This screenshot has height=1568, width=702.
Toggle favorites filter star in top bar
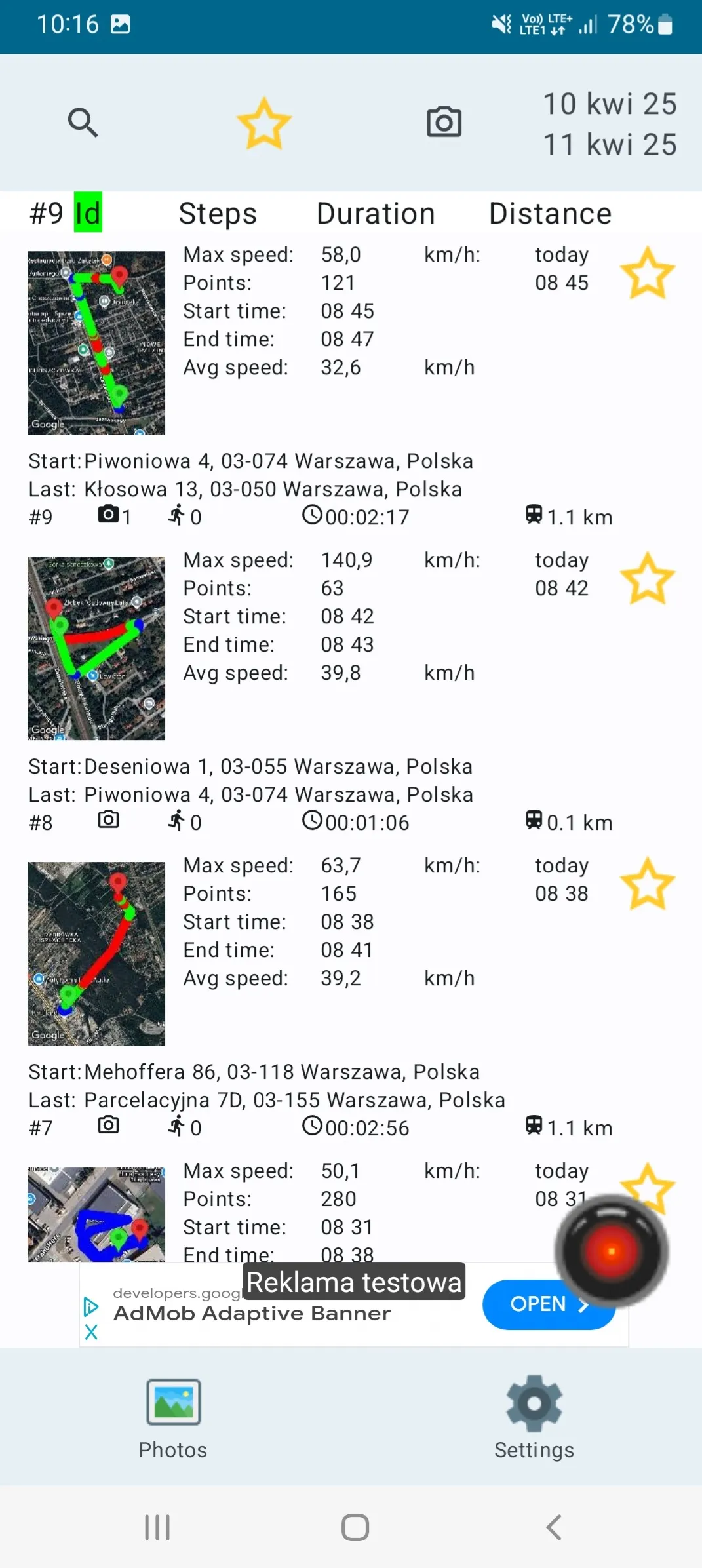(x=264, y=121)
